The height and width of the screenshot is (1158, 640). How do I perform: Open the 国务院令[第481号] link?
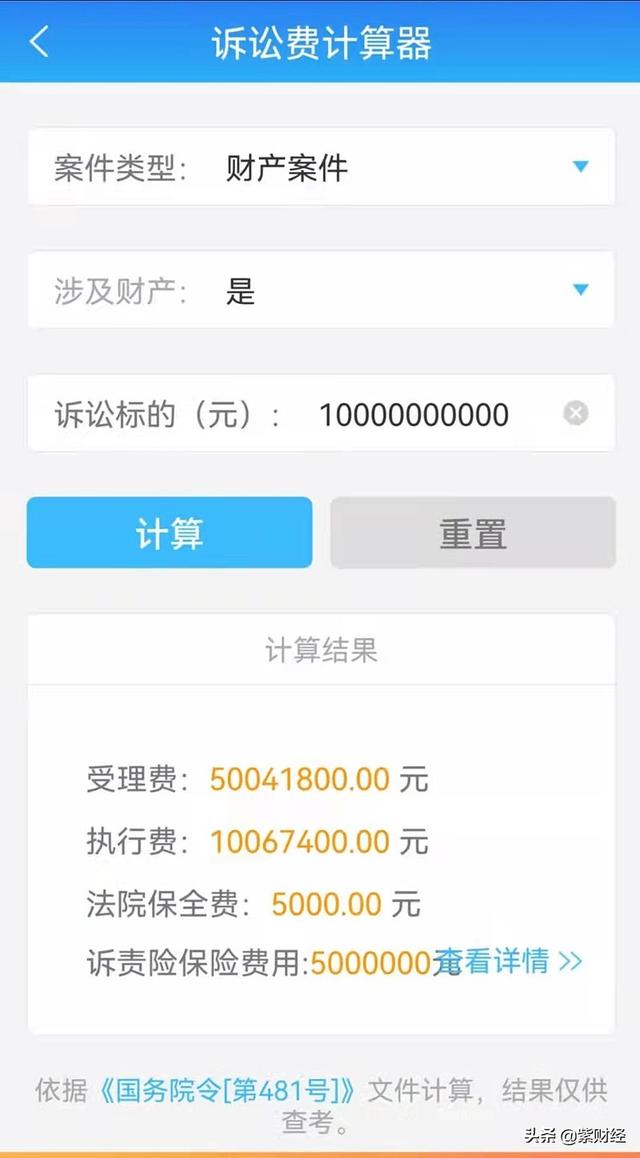(x=228, y=1090)
